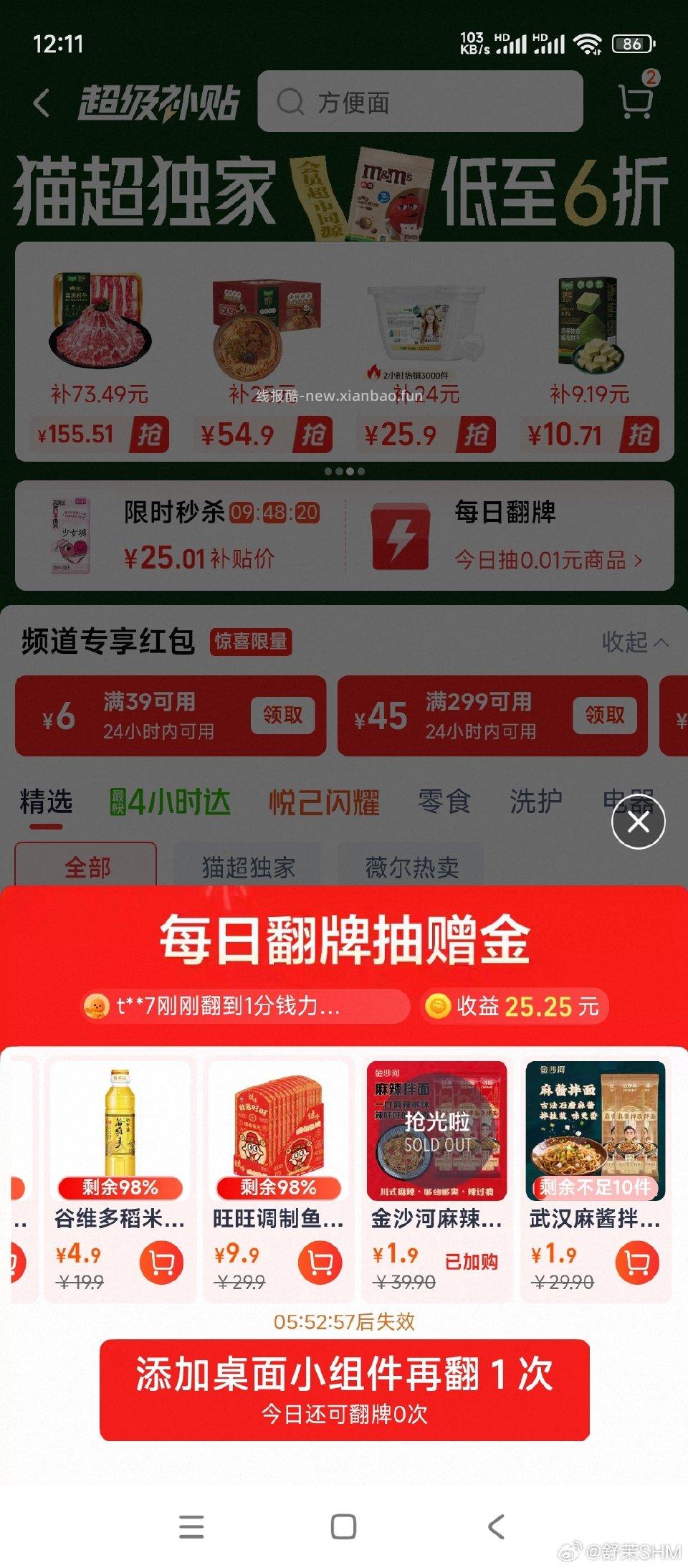Claim the ¥6 coupon via 领取 button

pyautogui.click(x=285, y=716)
